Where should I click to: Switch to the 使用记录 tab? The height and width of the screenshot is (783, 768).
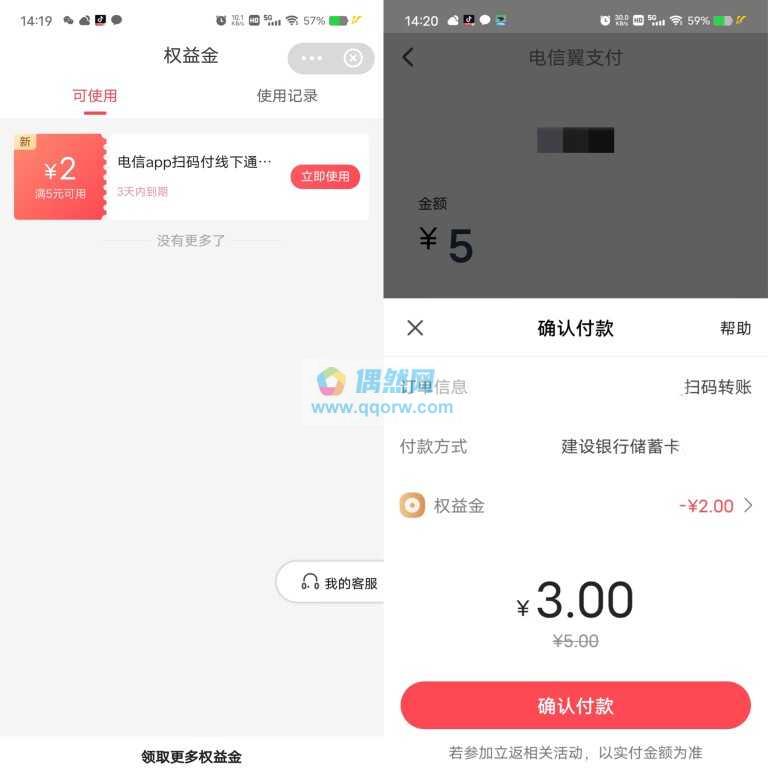coord(287,96)
